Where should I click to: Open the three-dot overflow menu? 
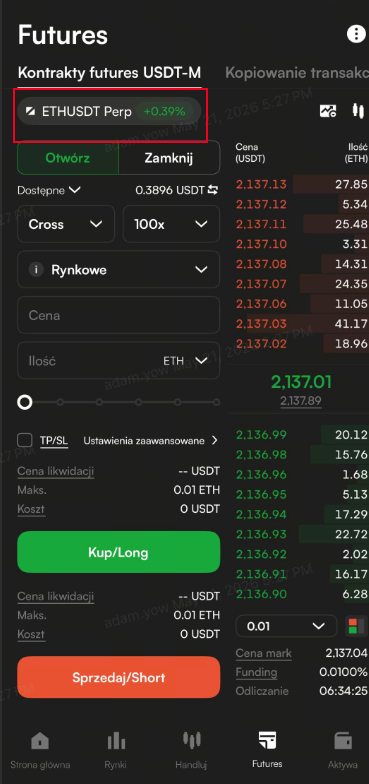tap(356, 34)
